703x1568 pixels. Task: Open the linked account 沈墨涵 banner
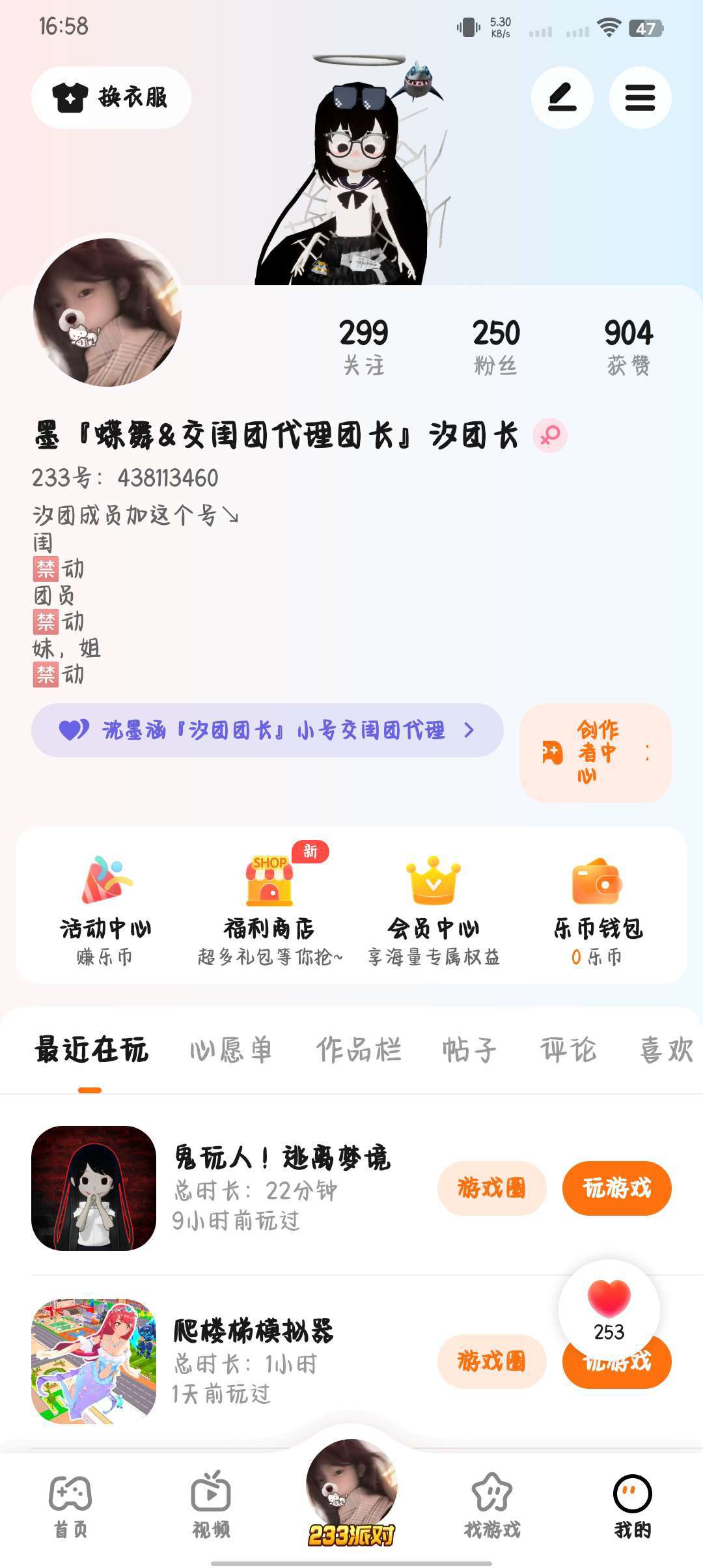point(267,730)
